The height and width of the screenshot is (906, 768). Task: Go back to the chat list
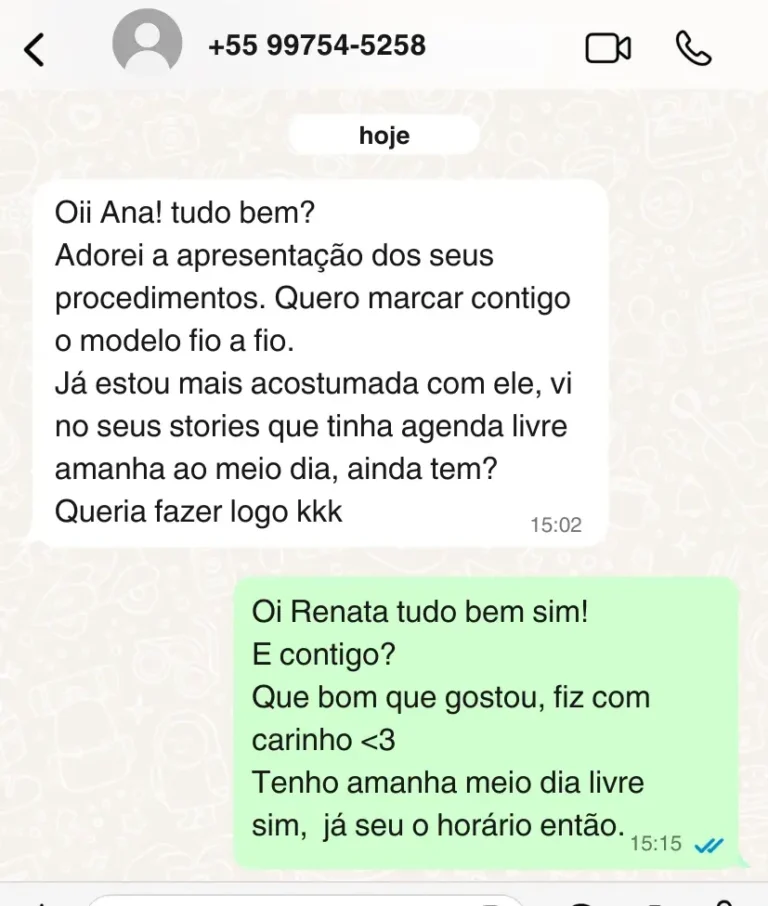click(x=34, y=48)
